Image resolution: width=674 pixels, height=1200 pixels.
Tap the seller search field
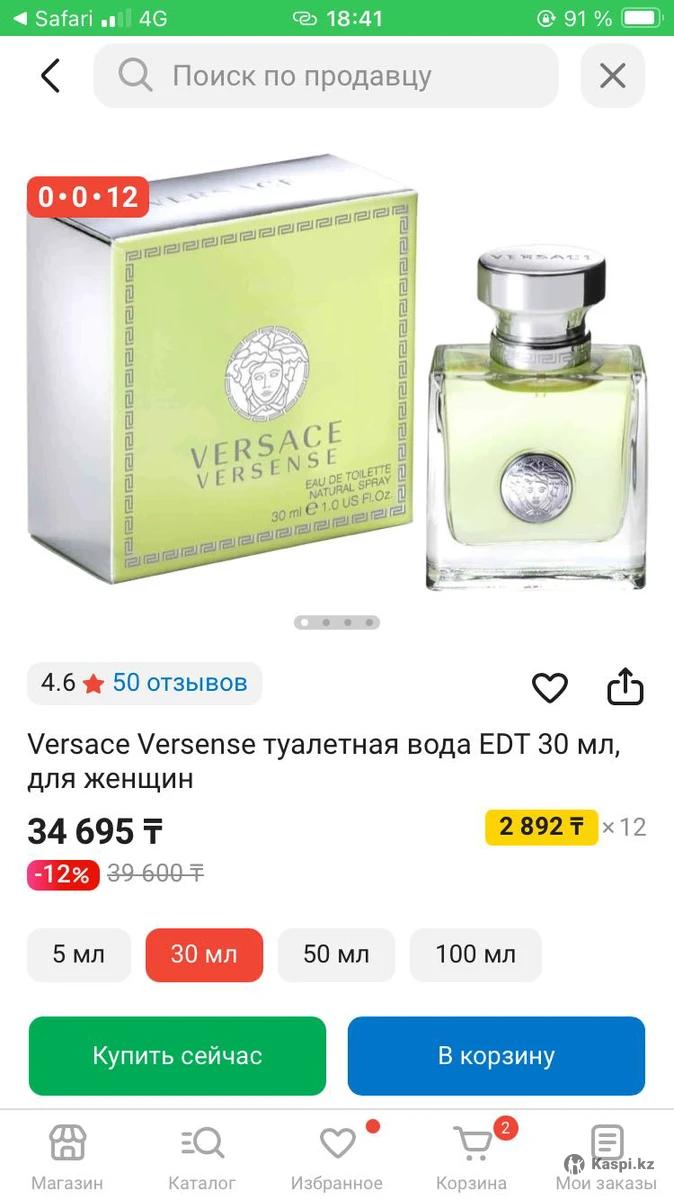pos(325,76)
